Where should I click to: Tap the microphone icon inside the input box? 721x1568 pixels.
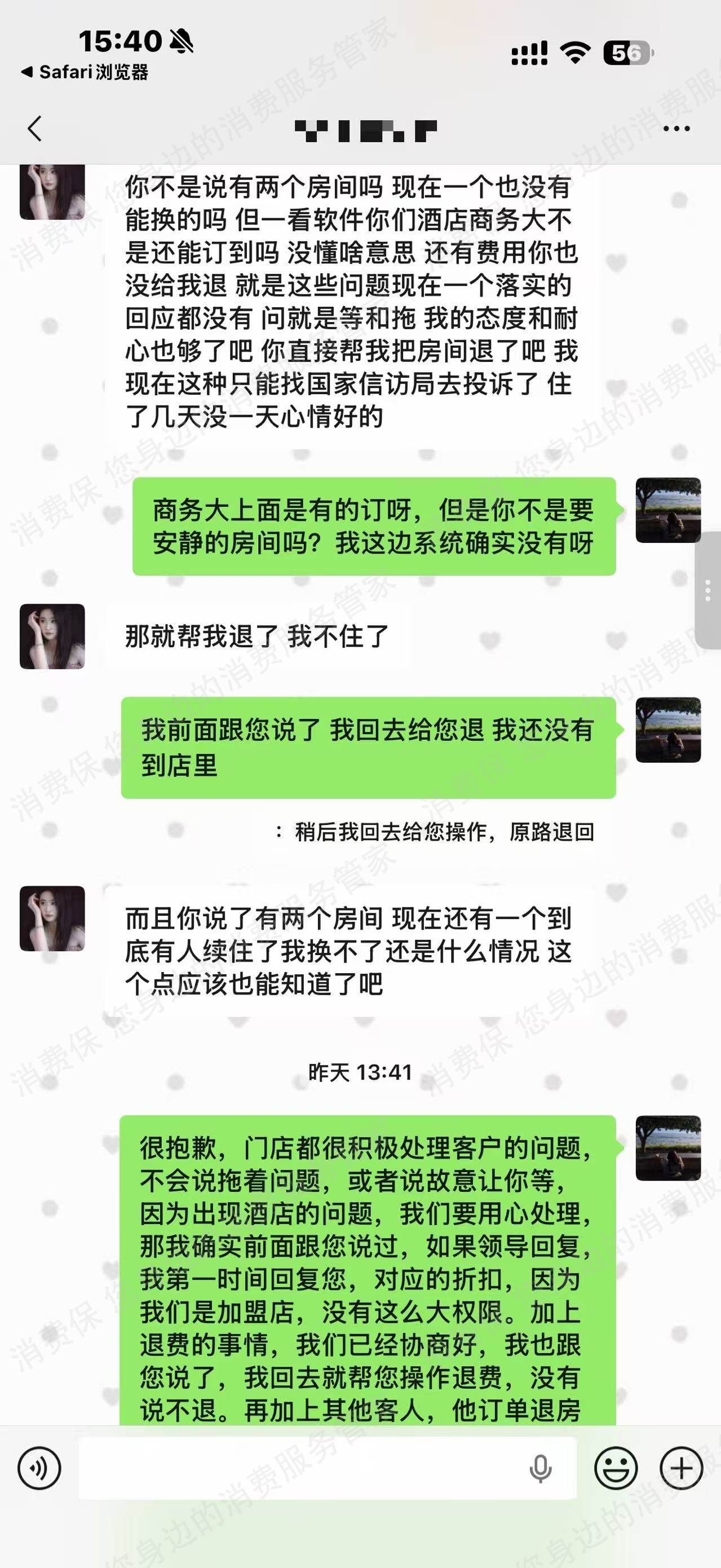[539, 1469]
